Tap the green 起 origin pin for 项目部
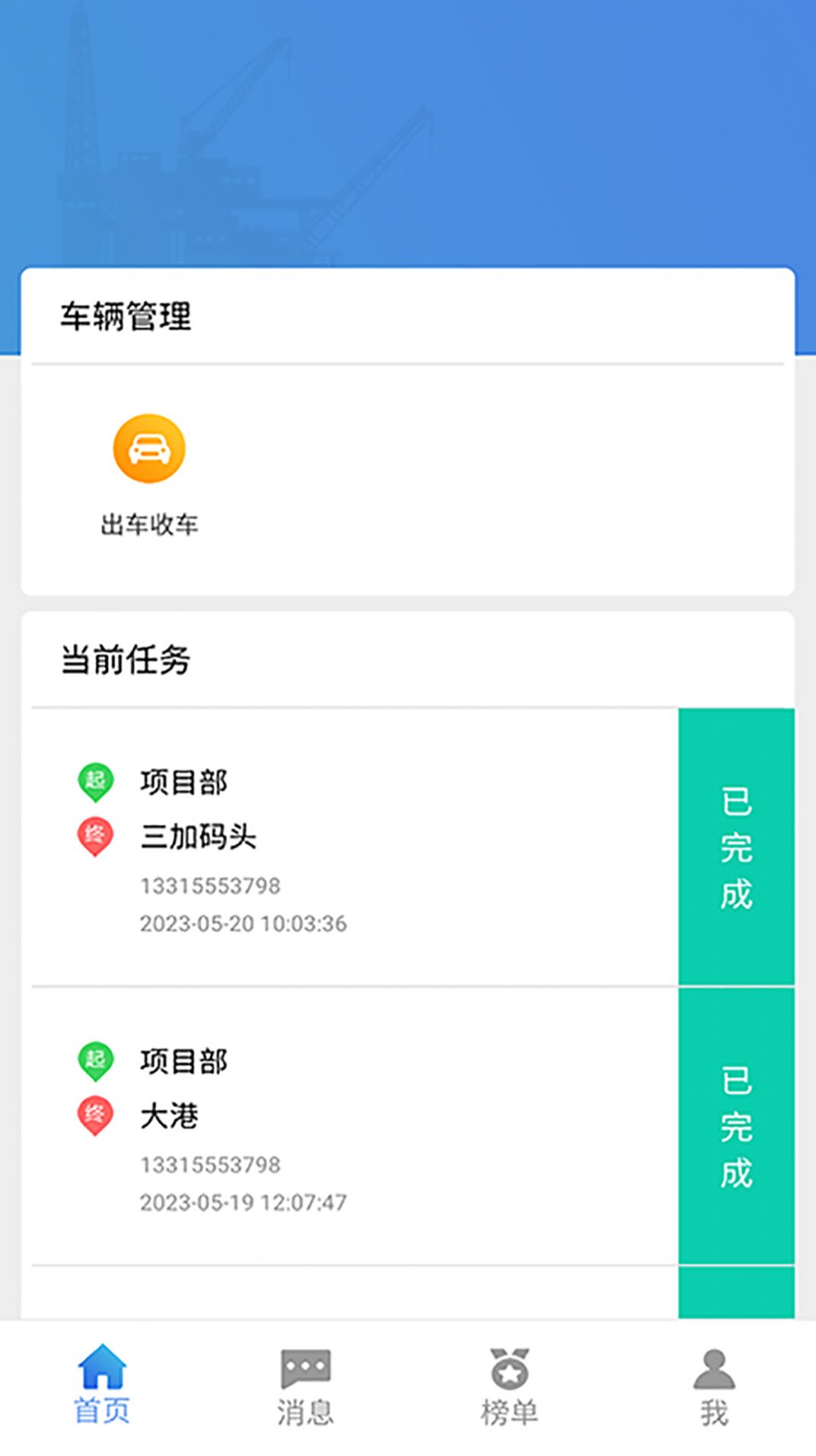816x1456 pixels. tap(96, 779)
